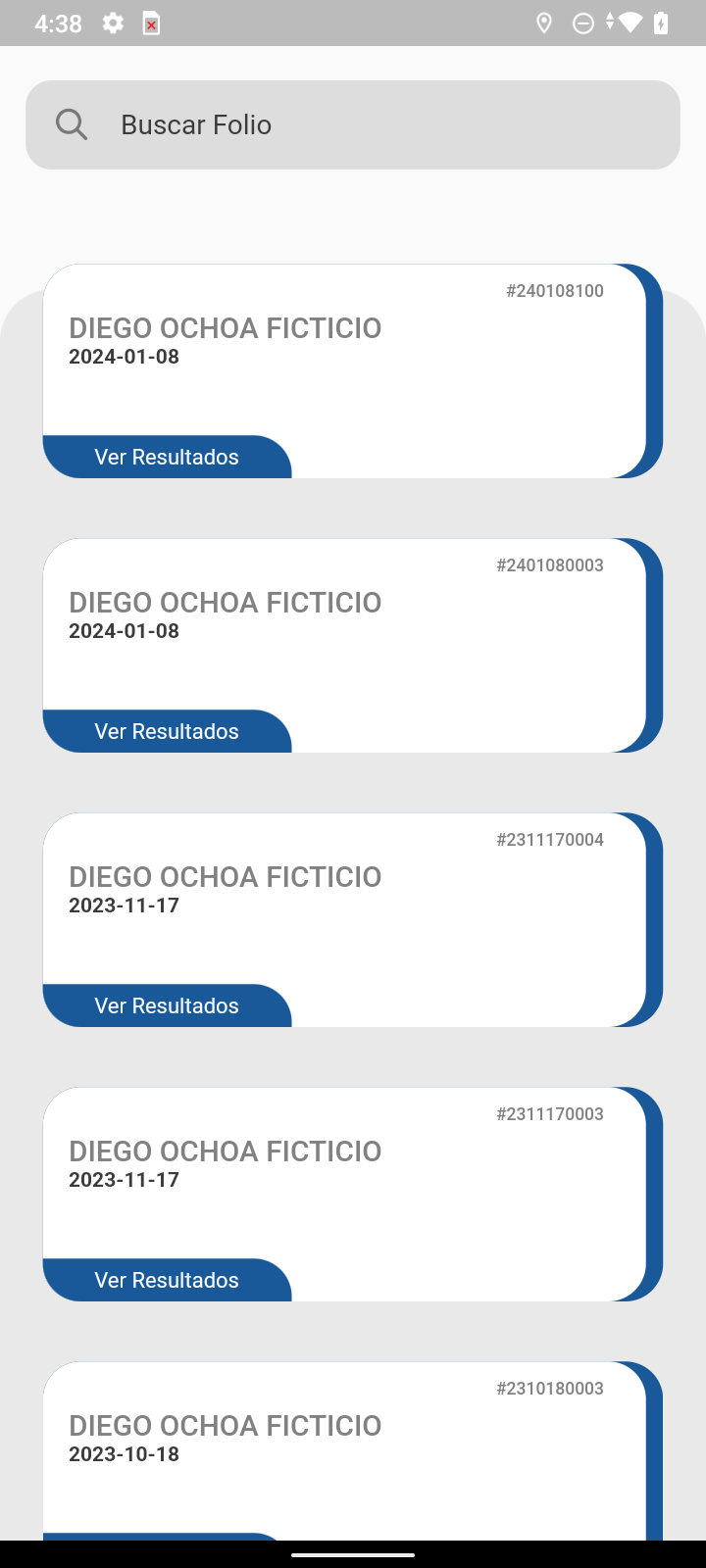Open Ver Resultados for folio #2311170004

[x=167, y=1005]
